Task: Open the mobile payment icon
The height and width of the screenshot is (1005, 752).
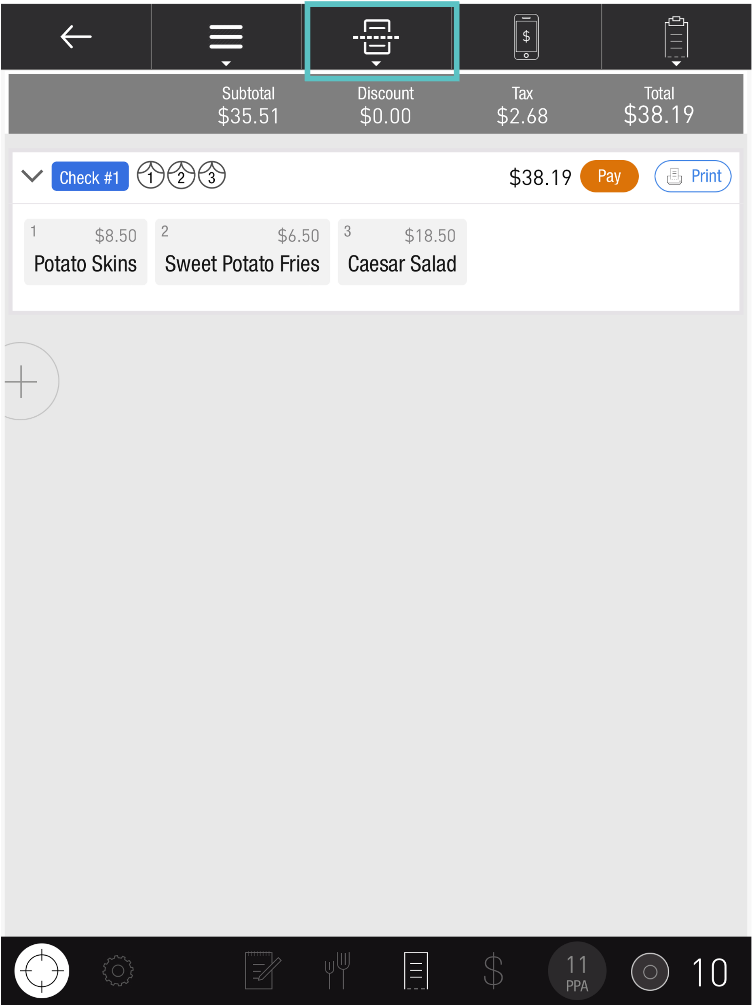Action: pyautogui.click(x=526, y=37)
